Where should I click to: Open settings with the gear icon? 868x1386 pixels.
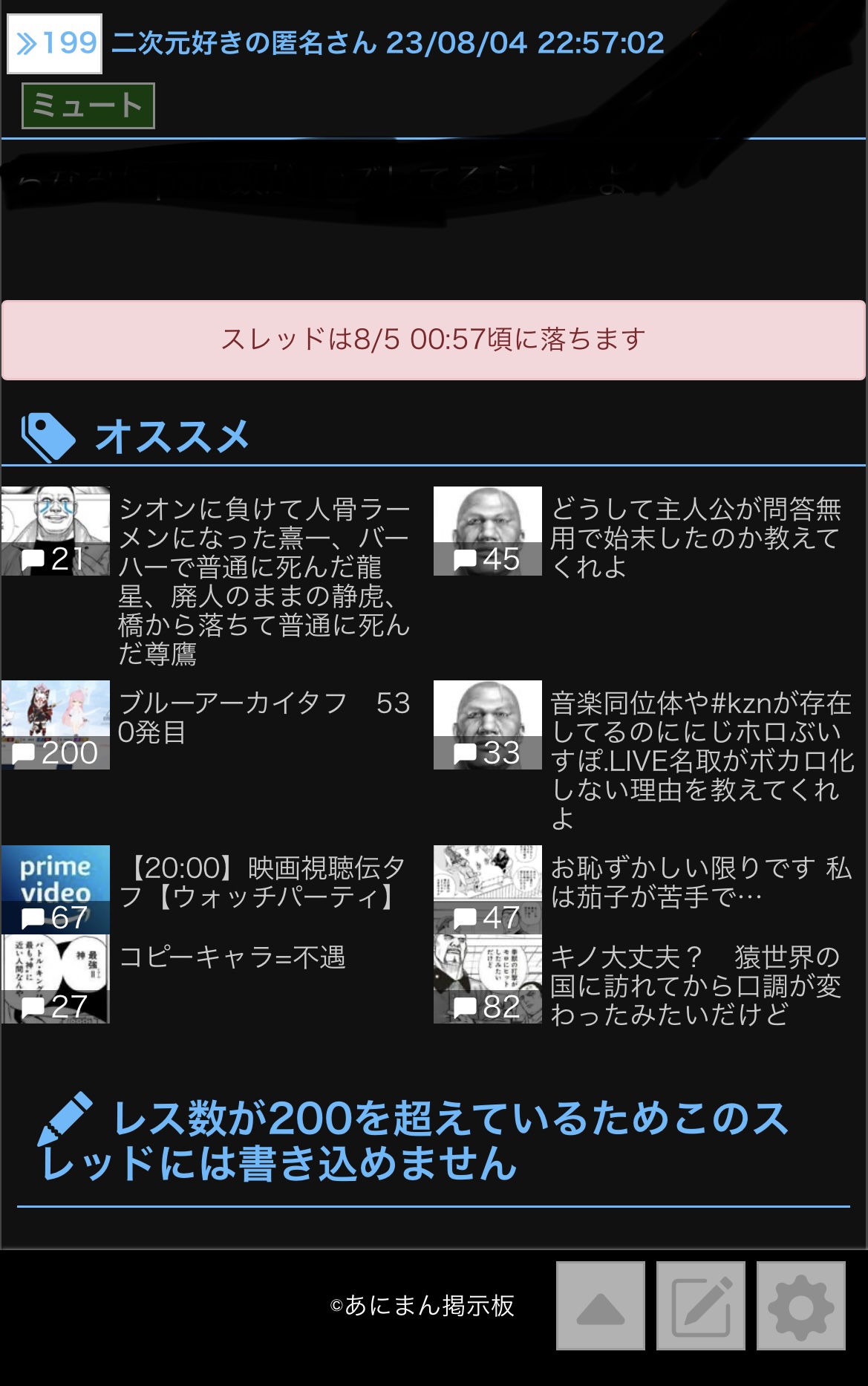coord(801,1306)
